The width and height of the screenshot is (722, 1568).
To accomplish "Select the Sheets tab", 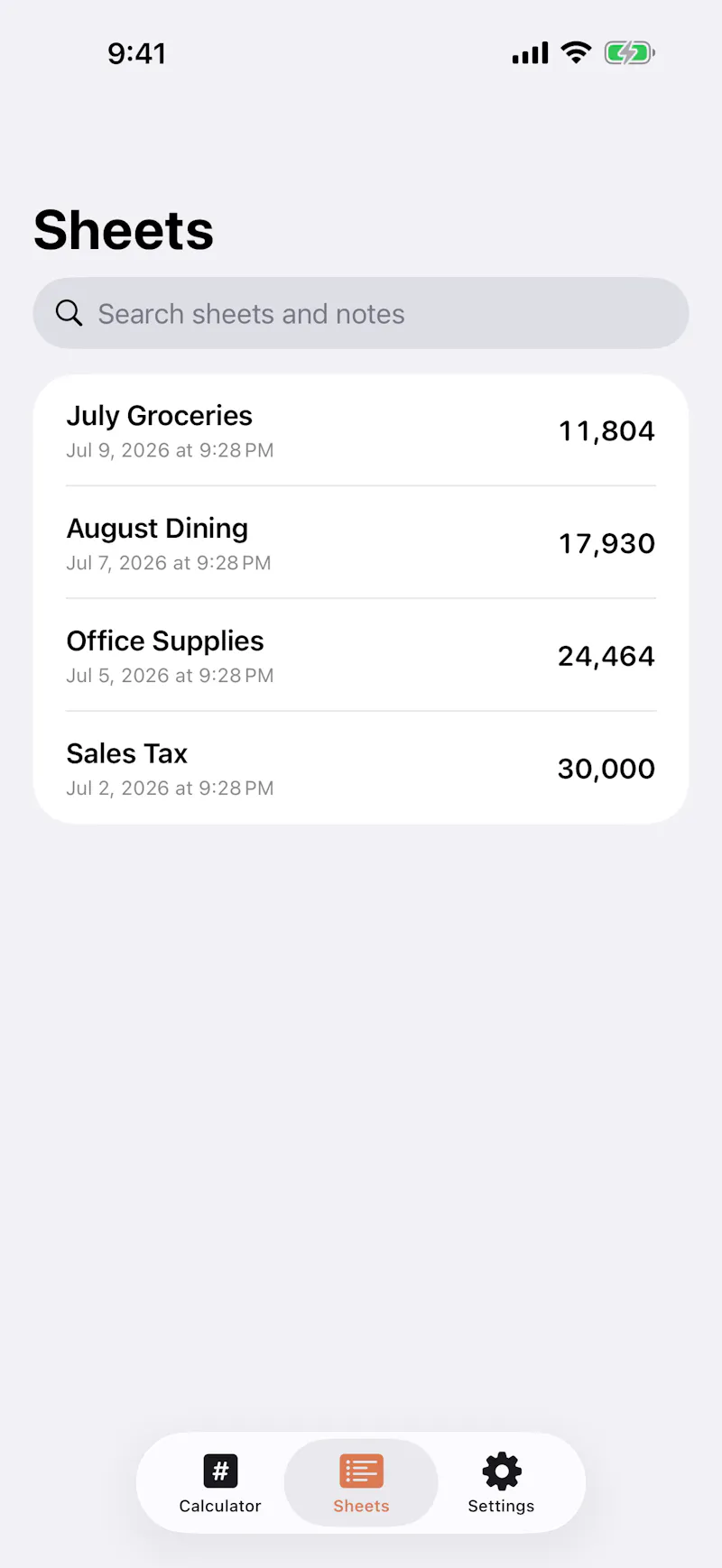I will [x=361, y=1483].
